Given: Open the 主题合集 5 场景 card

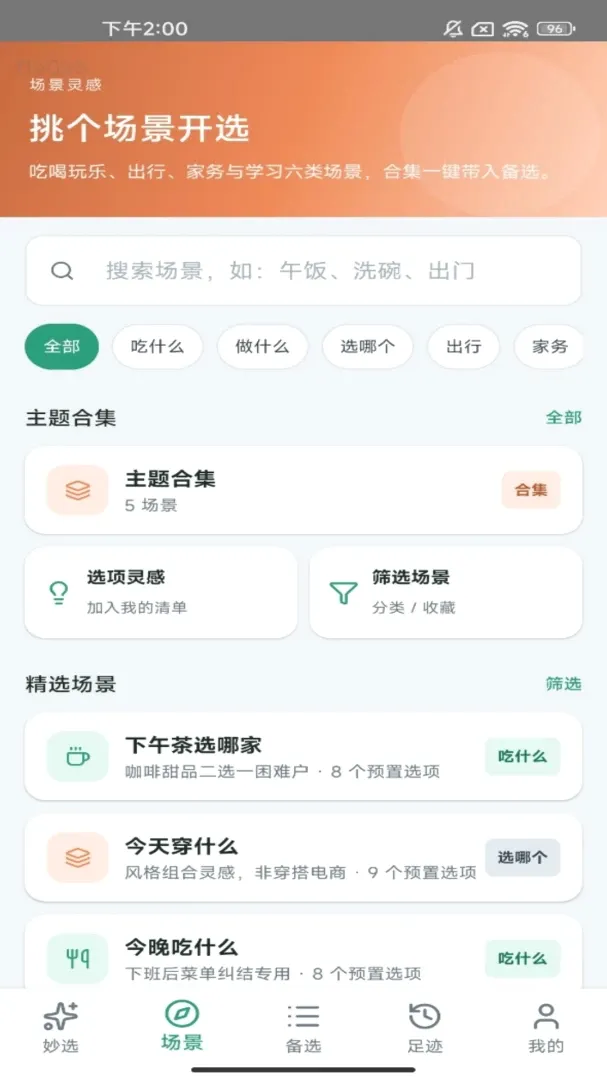Looking at the screenshot, I should coord(303,490).
